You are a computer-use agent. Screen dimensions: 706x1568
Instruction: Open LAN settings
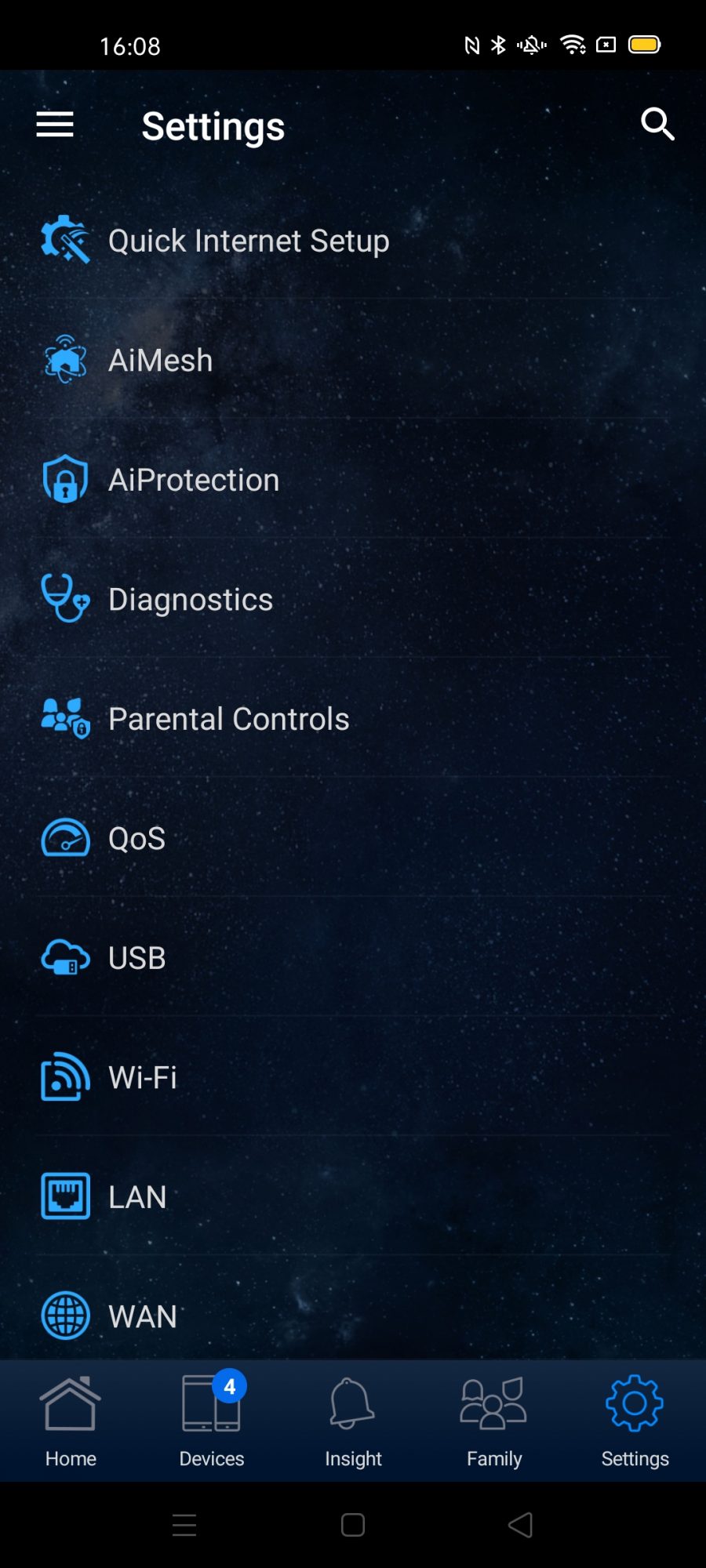(x=136, y=1197)
